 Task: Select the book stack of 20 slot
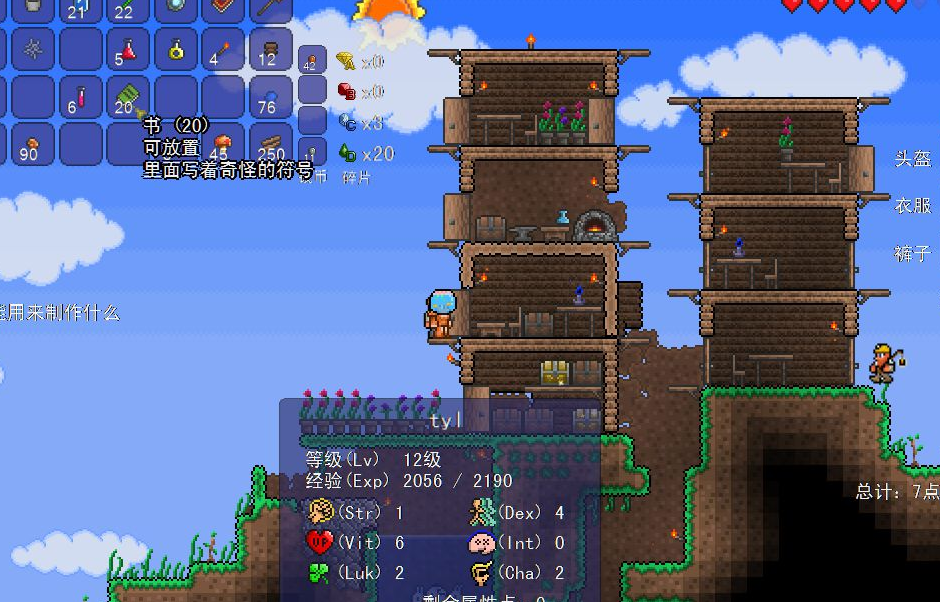pyautogui.click(x=127, y=97)
